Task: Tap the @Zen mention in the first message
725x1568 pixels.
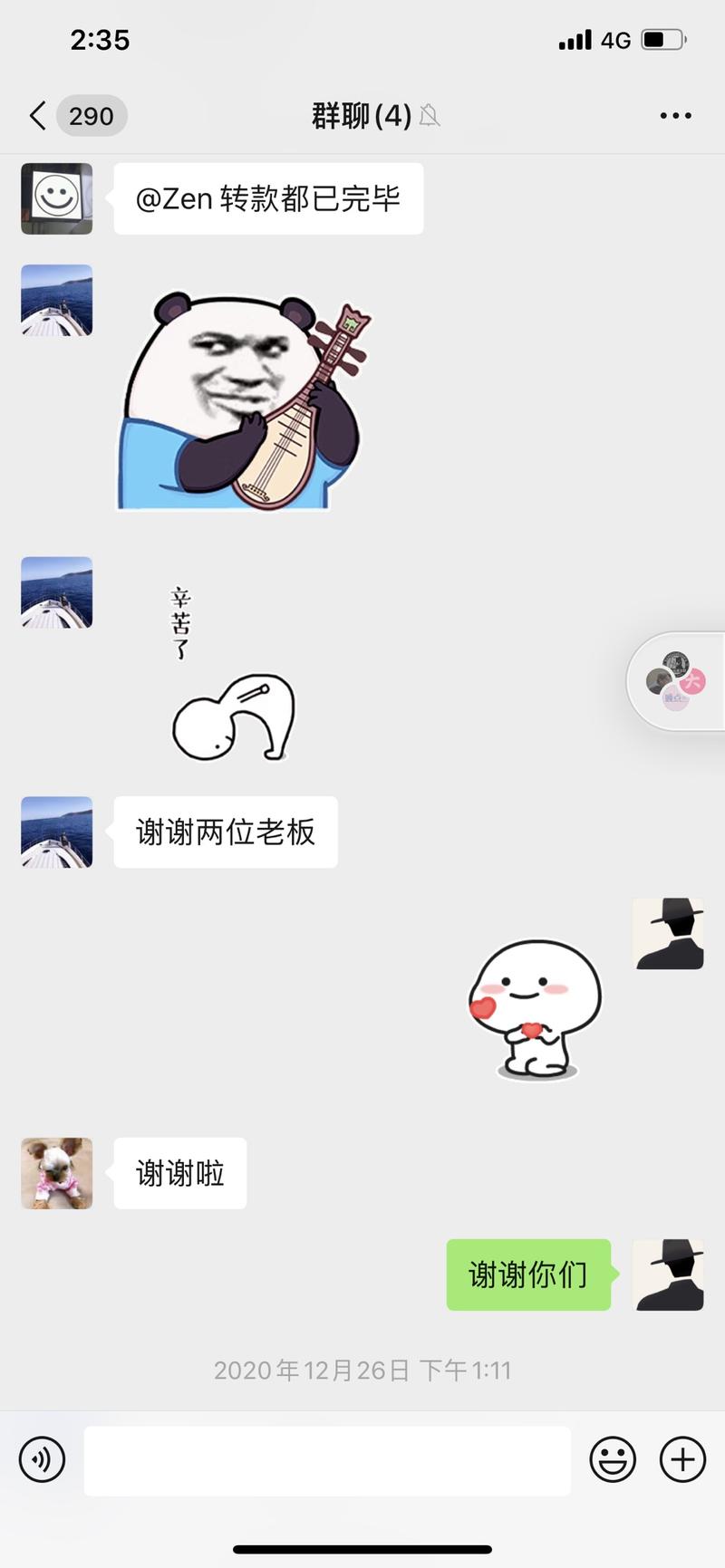Action: pos(170,198)
